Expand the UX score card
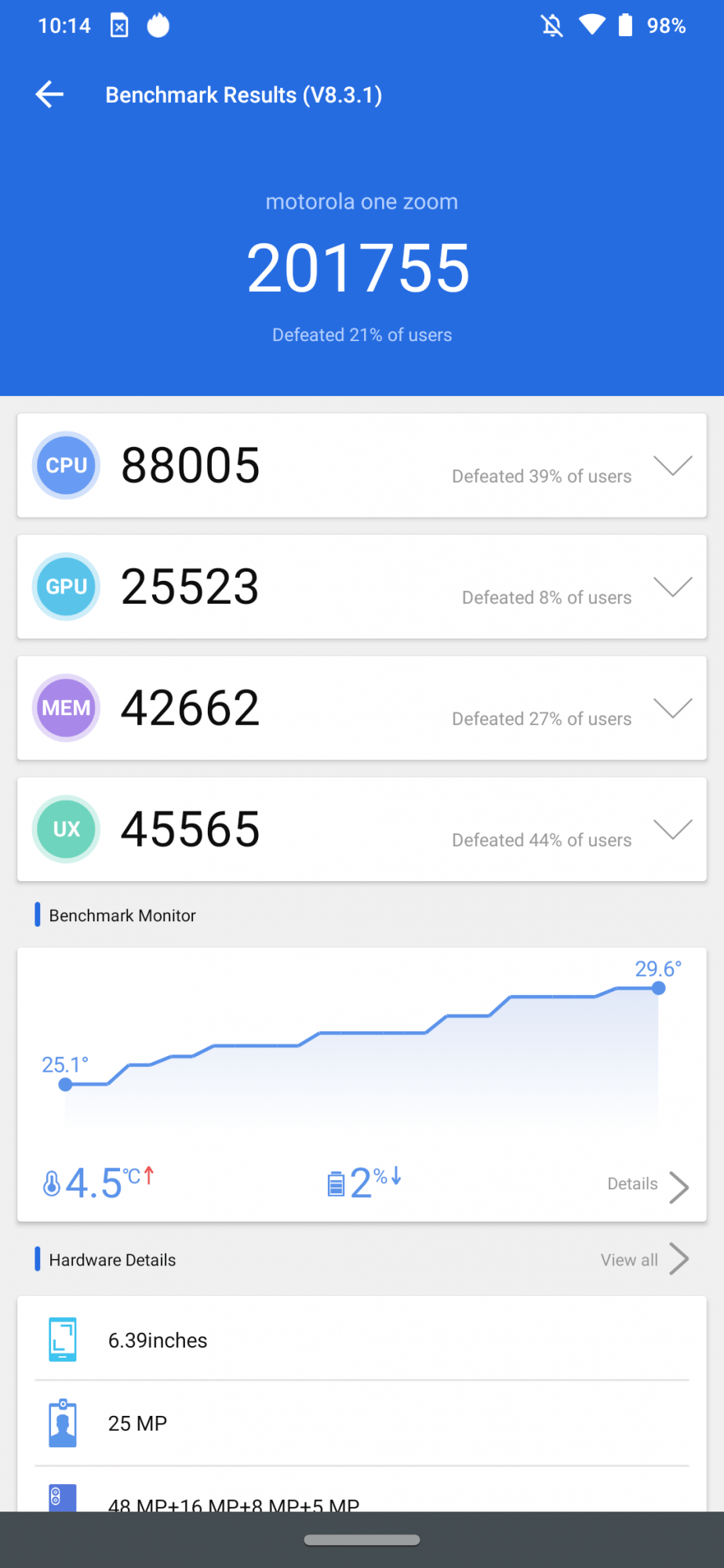Image resolution: width=724 pixels, height=1568 pixels. click(x=672, y=829)
